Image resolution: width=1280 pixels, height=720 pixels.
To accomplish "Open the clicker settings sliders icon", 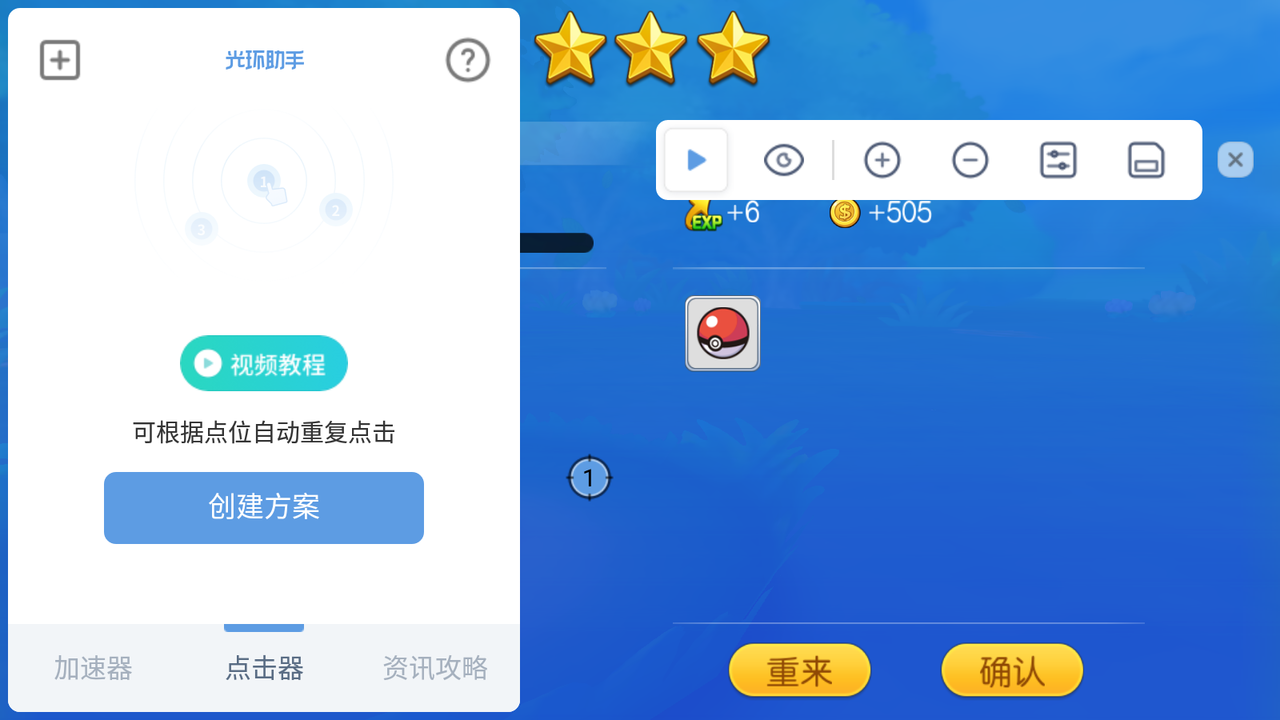I will click(1058, 160).
